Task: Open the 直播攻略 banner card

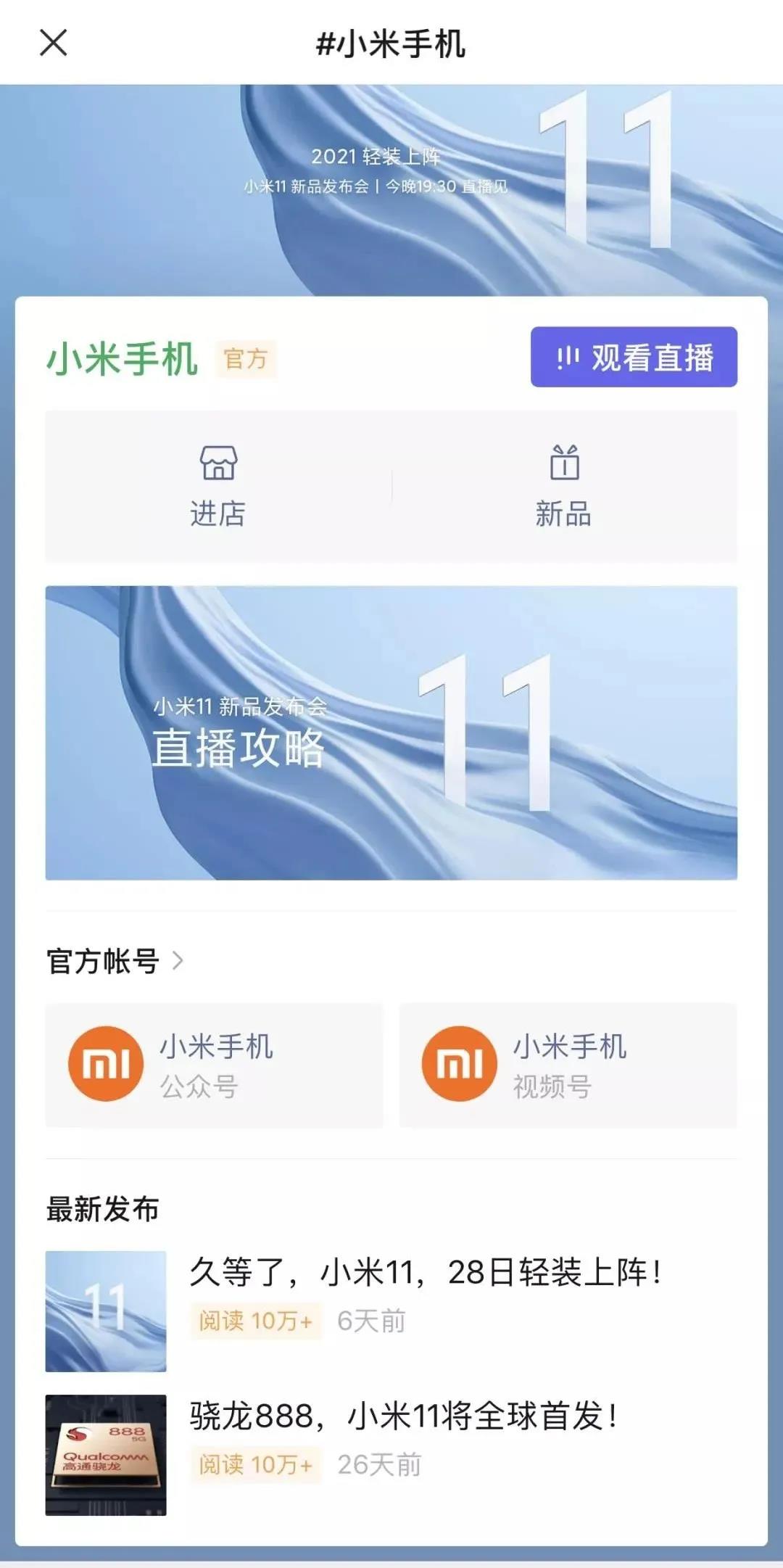Action: click(x=391, y=733)
